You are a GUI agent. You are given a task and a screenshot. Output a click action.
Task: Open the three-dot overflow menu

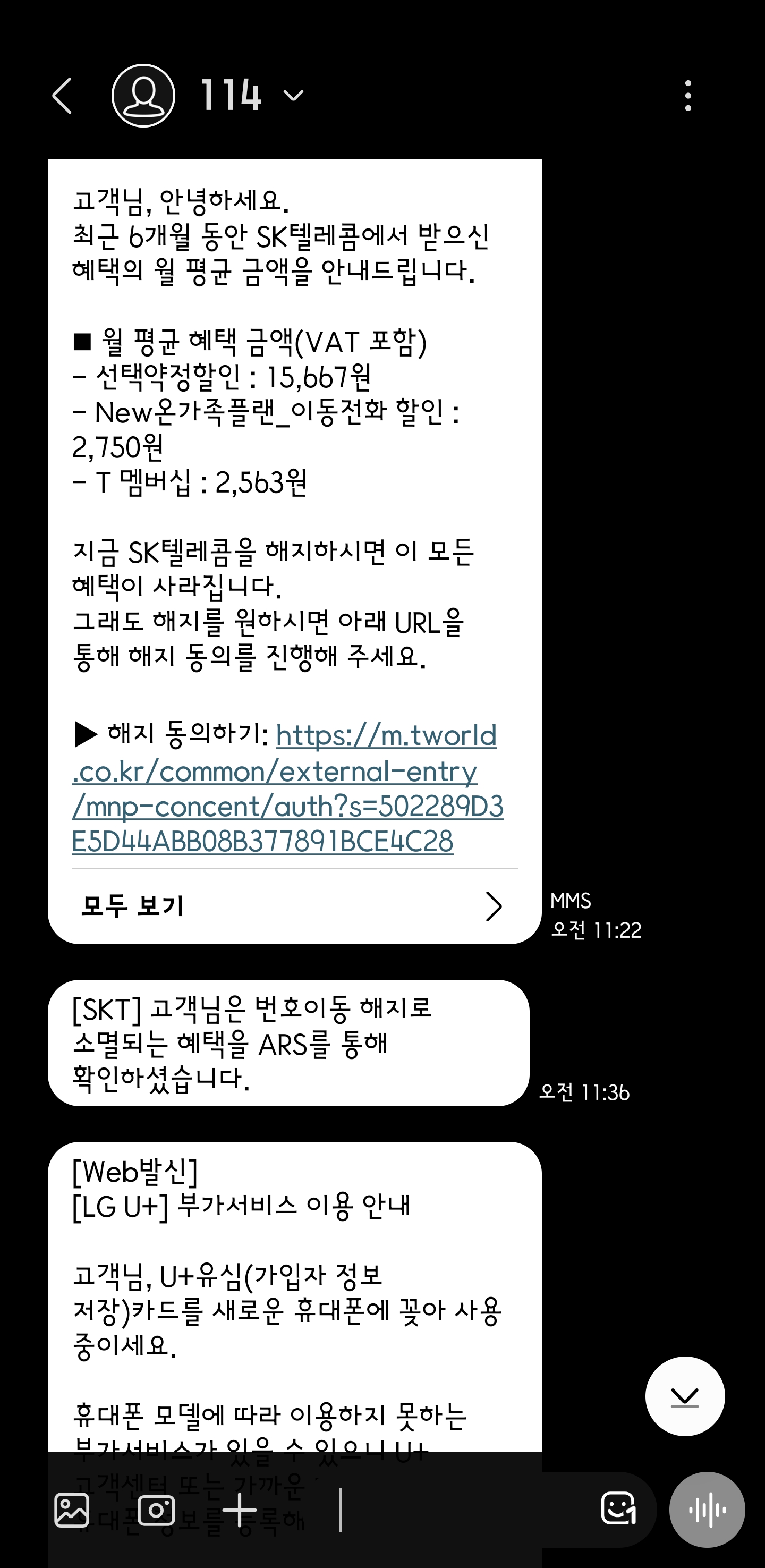click(688, 96)
